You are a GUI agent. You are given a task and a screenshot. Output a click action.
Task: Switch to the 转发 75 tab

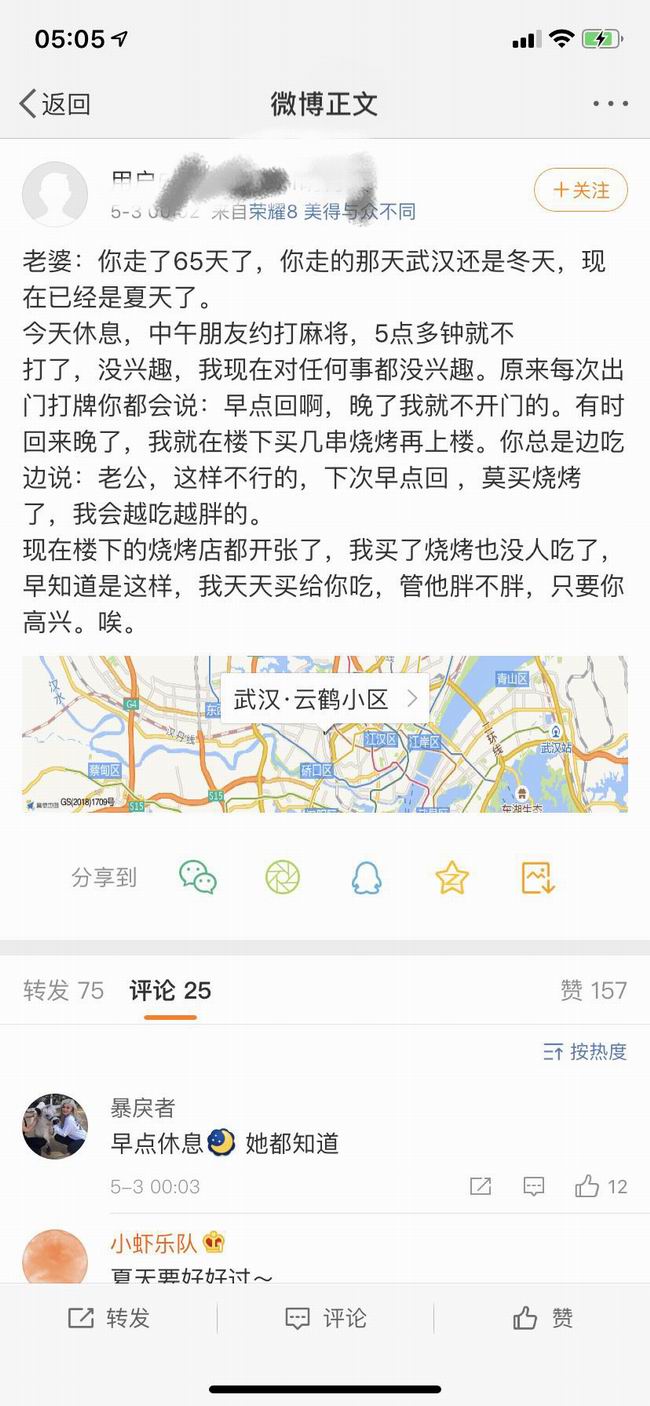click(64, 990)
